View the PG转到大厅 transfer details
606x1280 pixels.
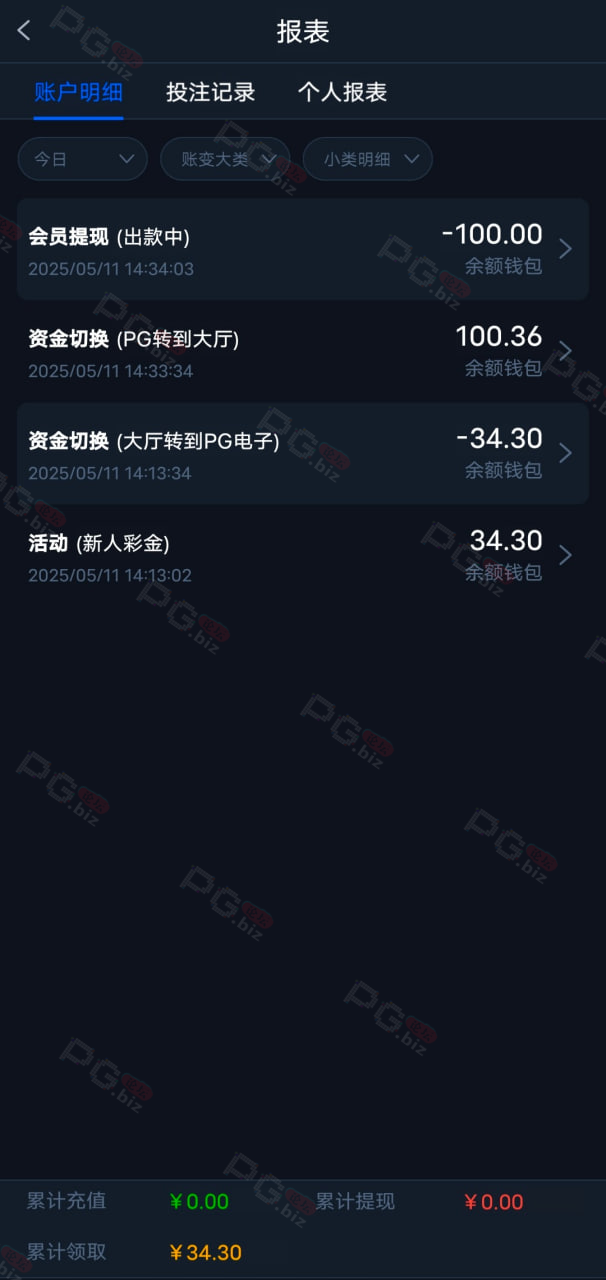pos(303,351)
